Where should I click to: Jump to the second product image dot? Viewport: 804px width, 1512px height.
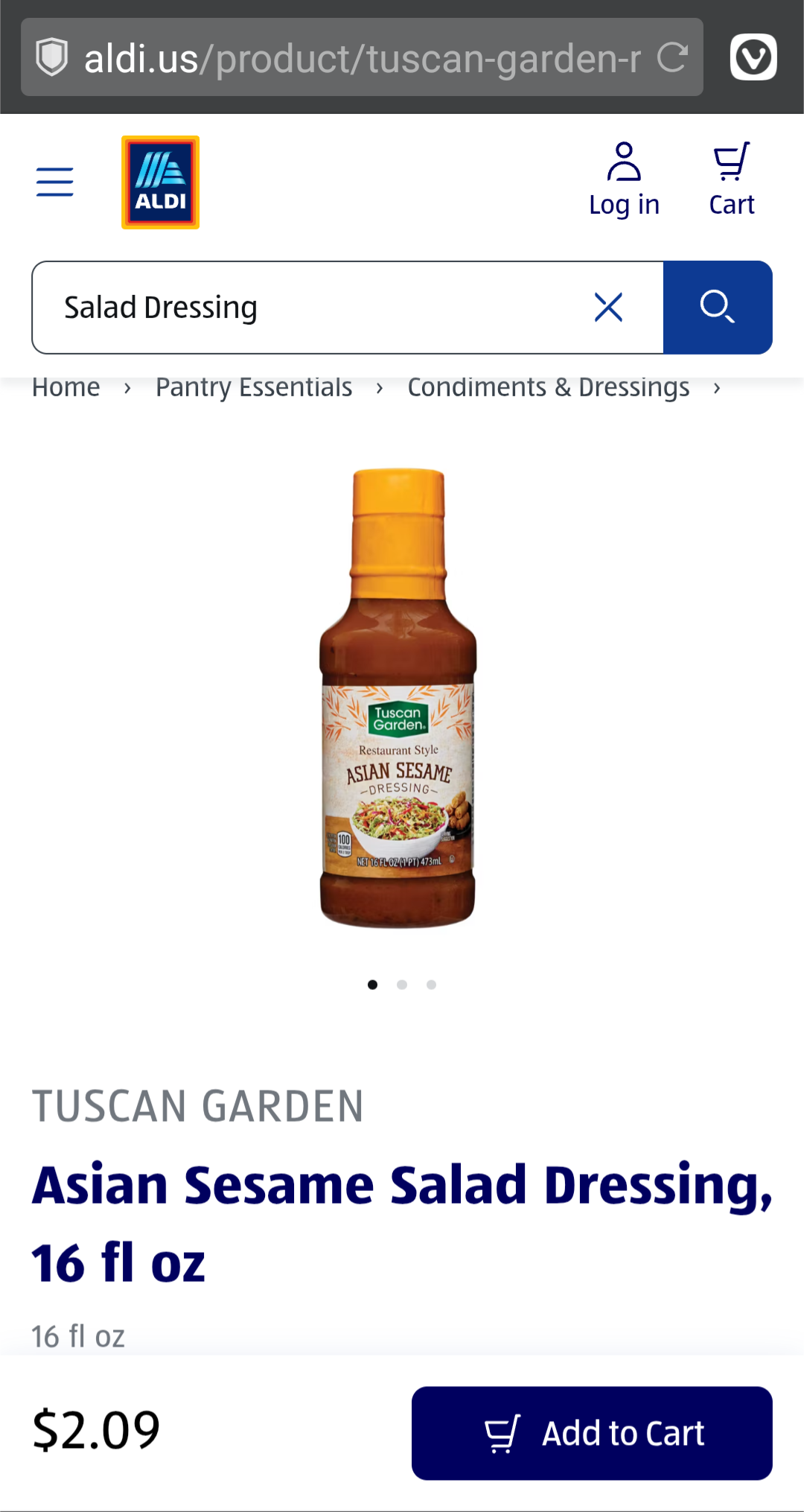click(x=402, y=985)
